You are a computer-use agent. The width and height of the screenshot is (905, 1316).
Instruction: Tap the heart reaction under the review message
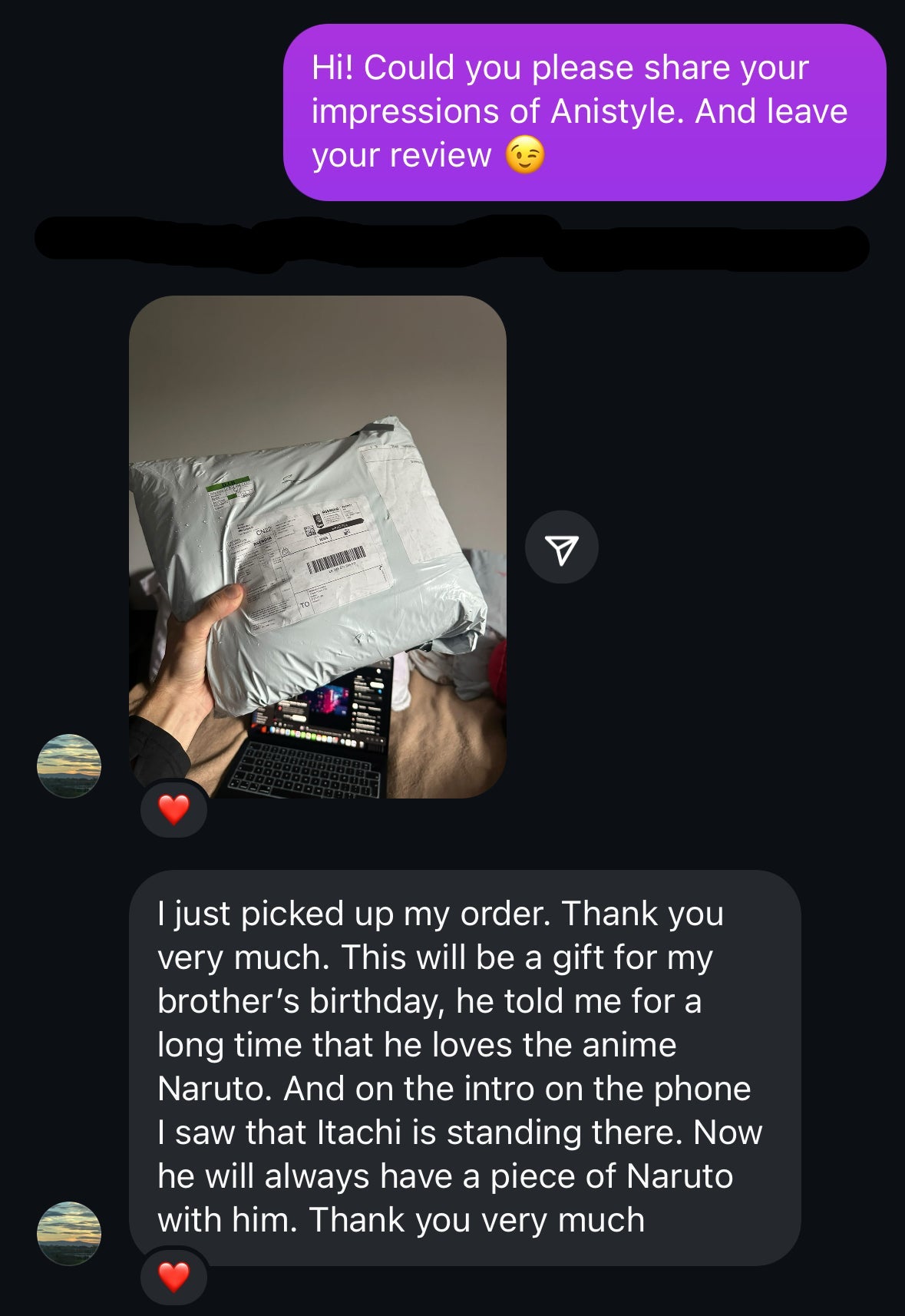[x=173, y=1277]
